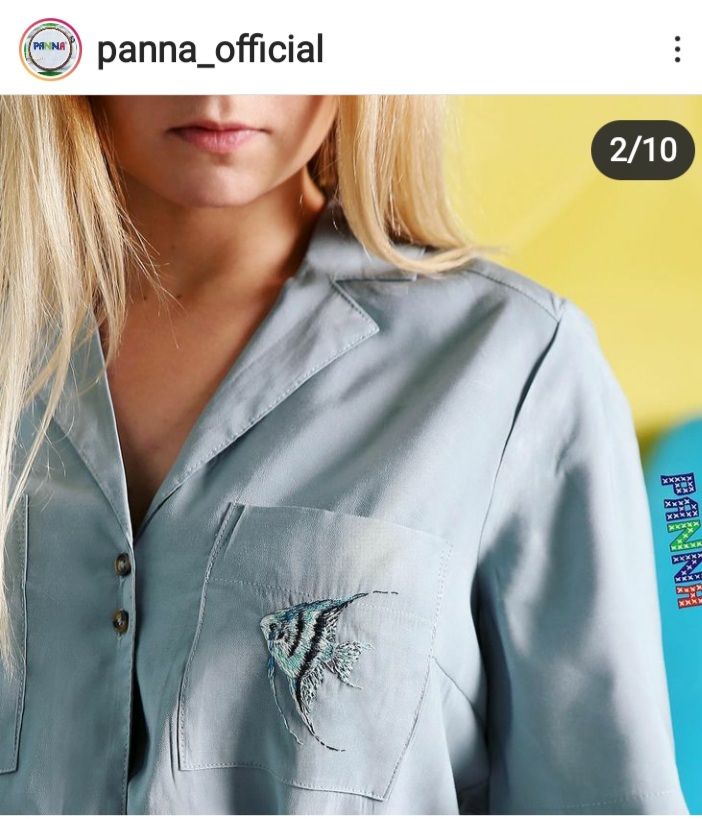Open the panna_official profile picture

point(50,49)
